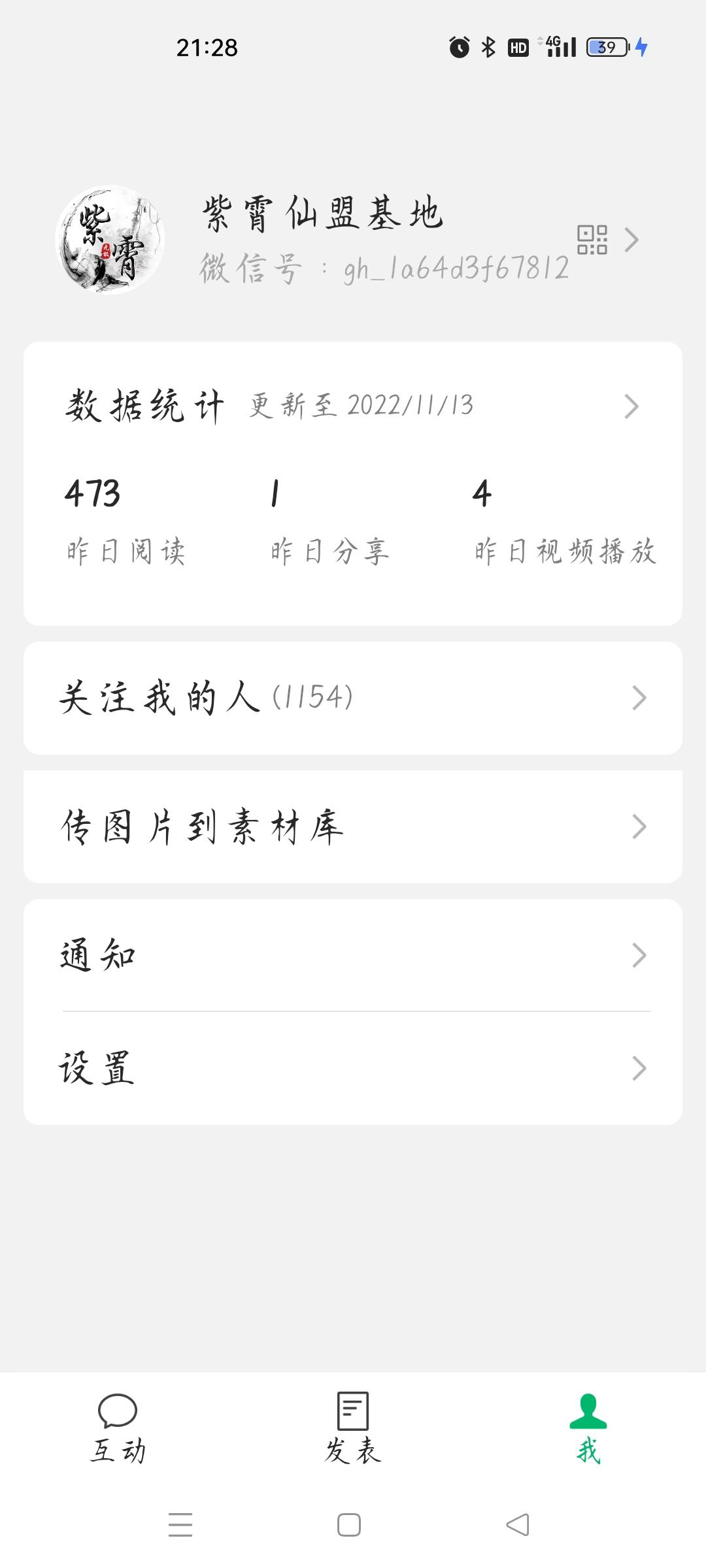Viewport: 706px width, 1568px height.
Task: Open the 设置 settings row
Action: (x=353, y=1068)
